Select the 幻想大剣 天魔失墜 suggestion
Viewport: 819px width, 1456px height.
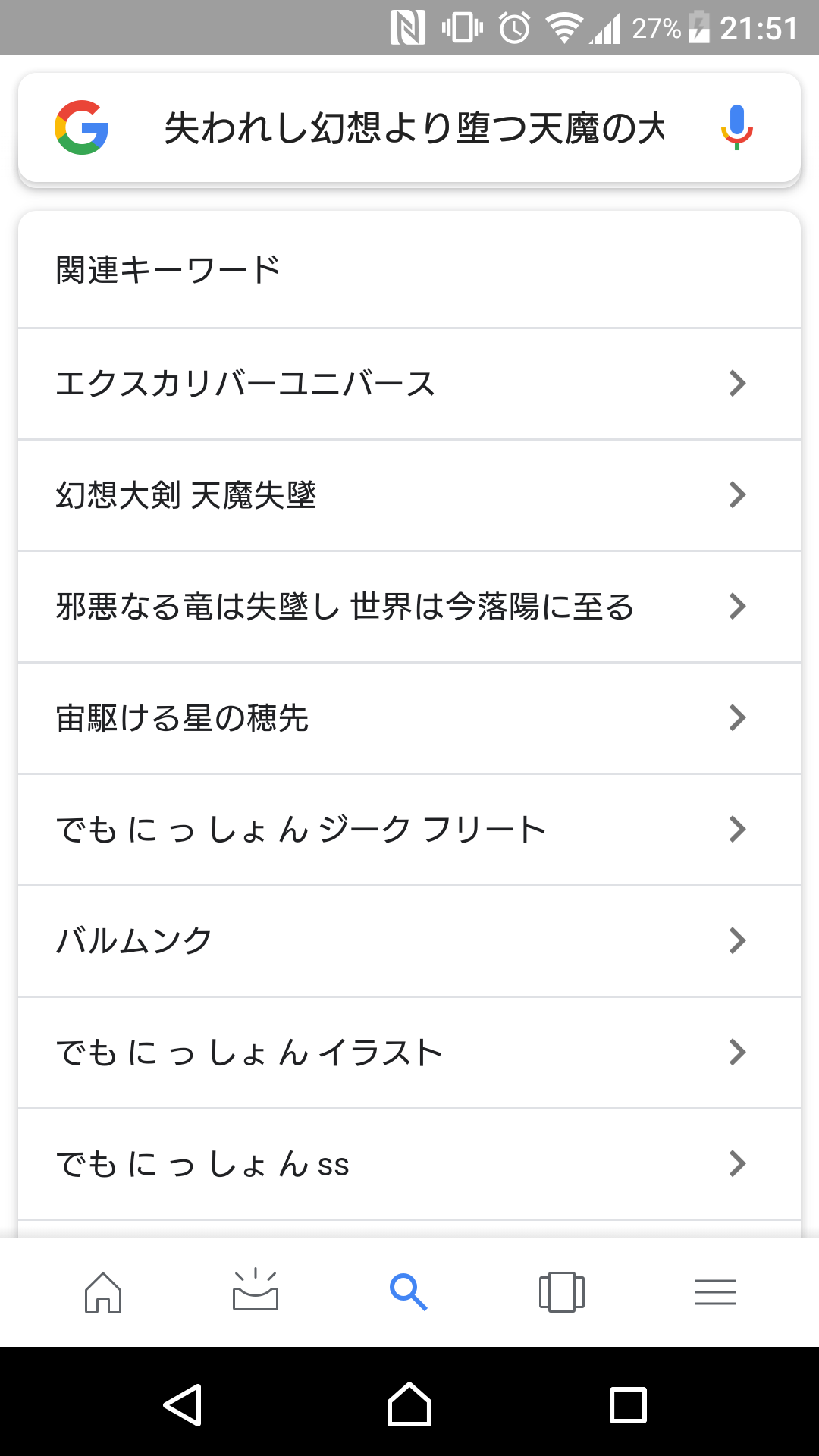click(409, 495)
